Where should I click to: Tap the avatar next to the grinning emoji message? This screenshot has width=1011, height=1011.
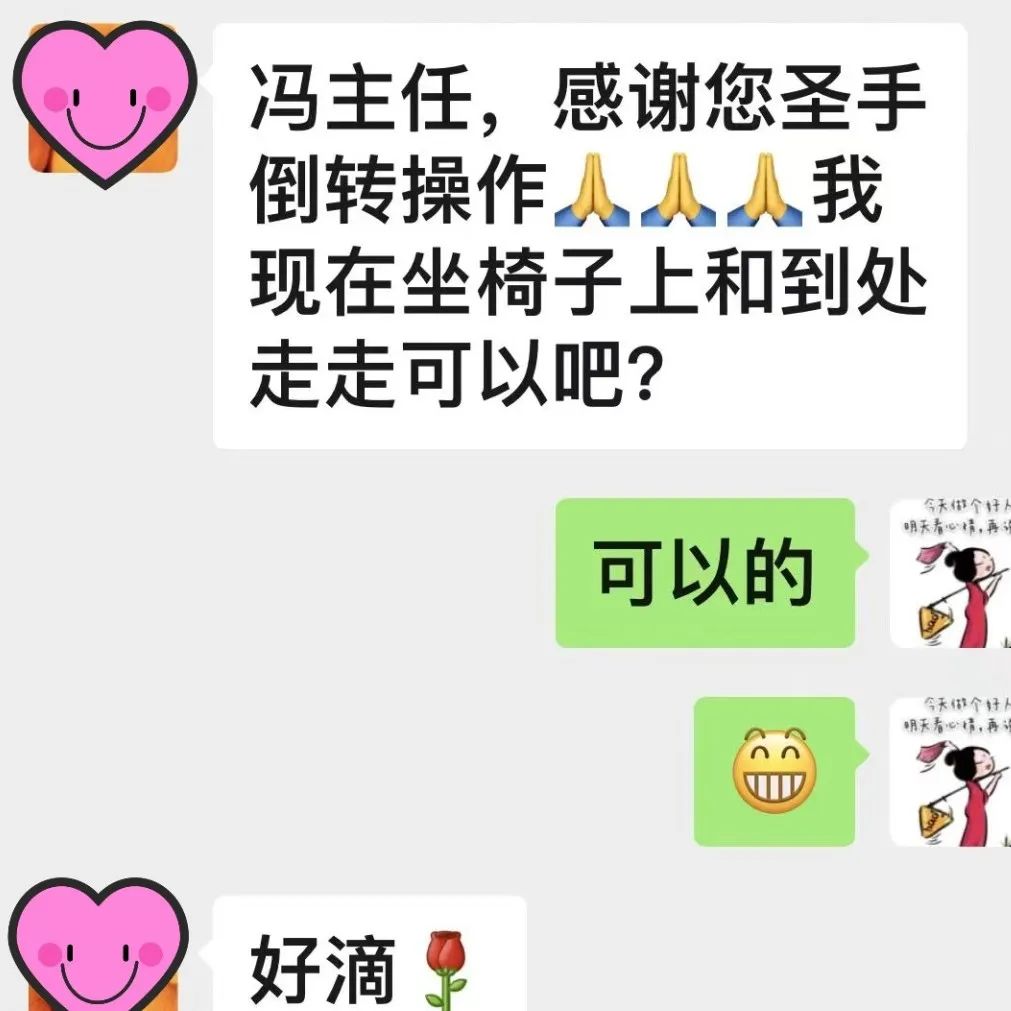pos(949,771)
